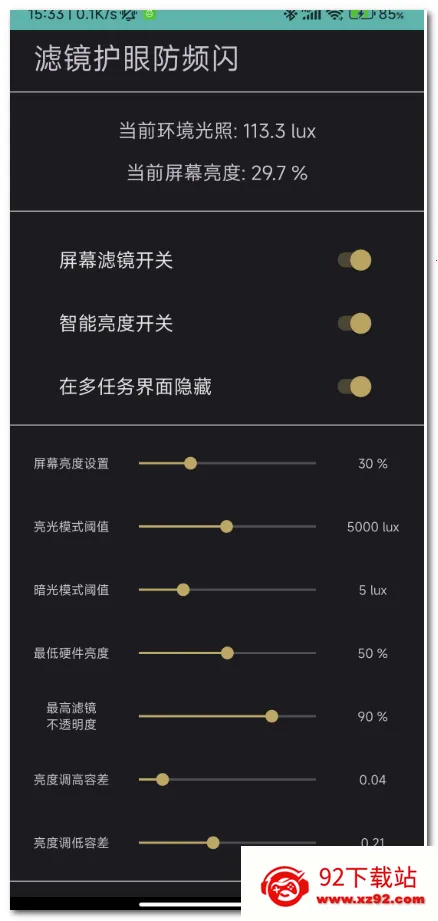Toggle the 屏幕滤镜开关 switch
This screenshot has width=438, height=921.
[x=355, y=260]
